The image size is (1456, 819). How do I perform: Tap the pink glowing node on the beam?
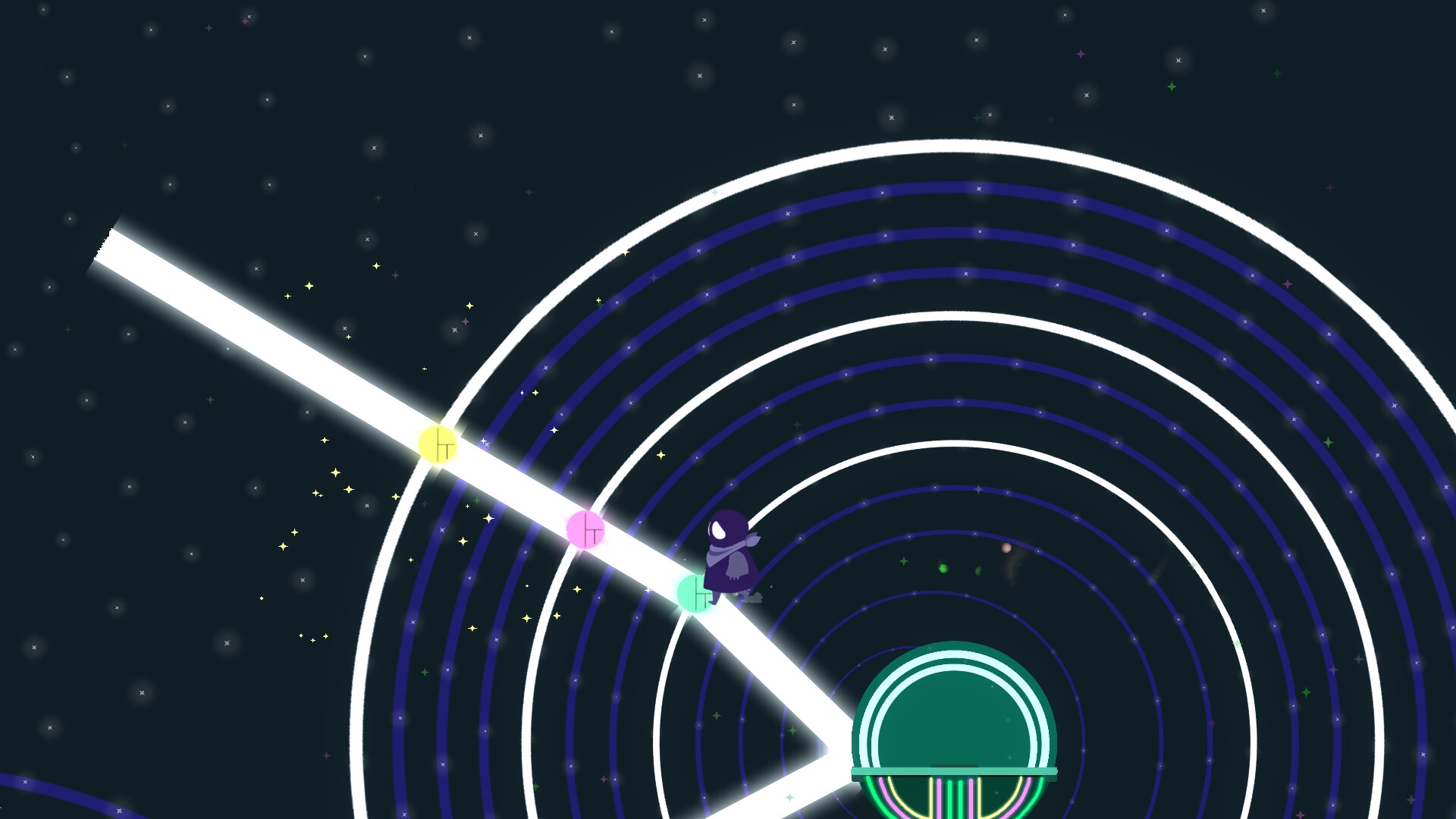(585, 529)
